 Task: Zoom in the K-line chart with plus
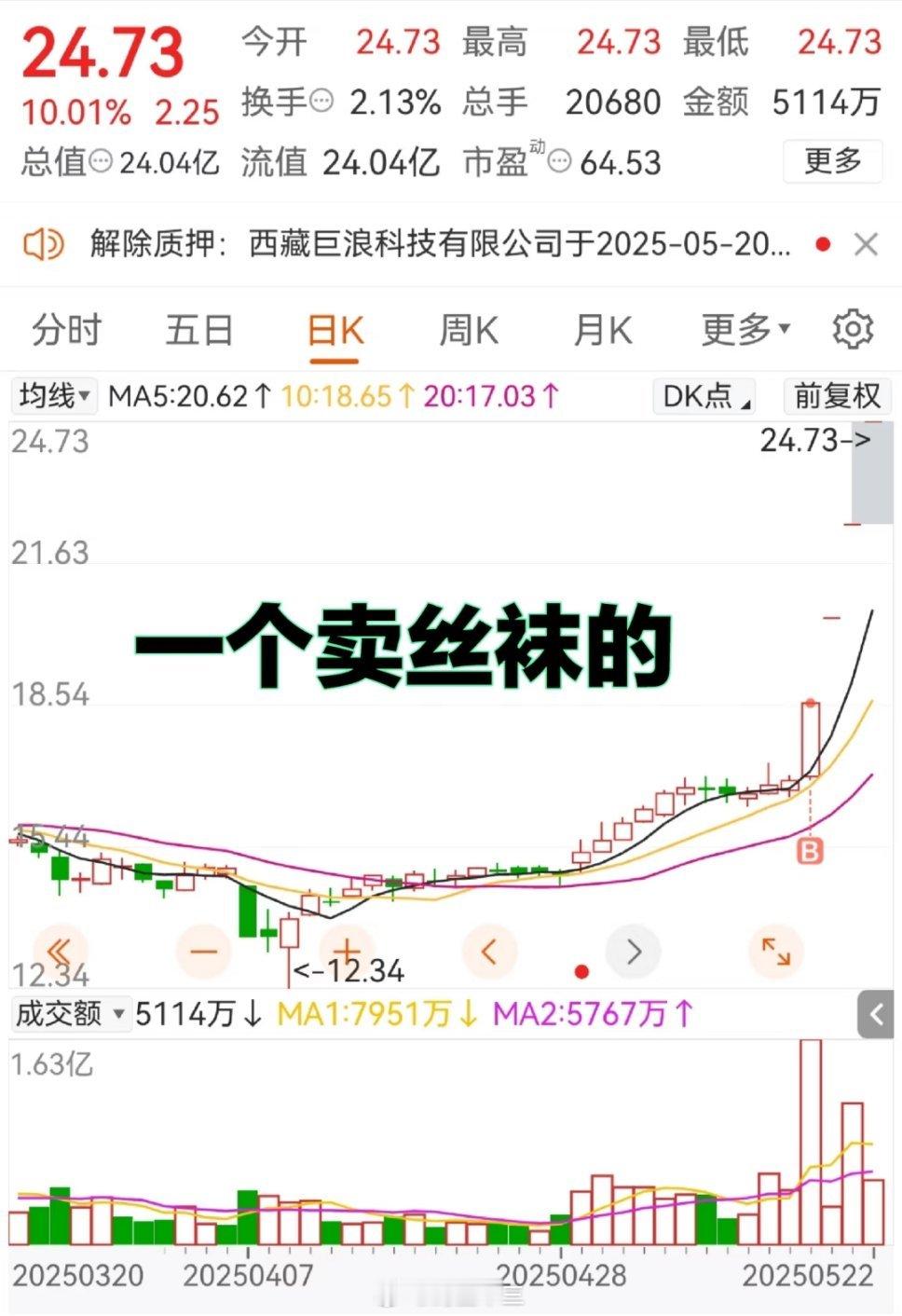point(347,951)
